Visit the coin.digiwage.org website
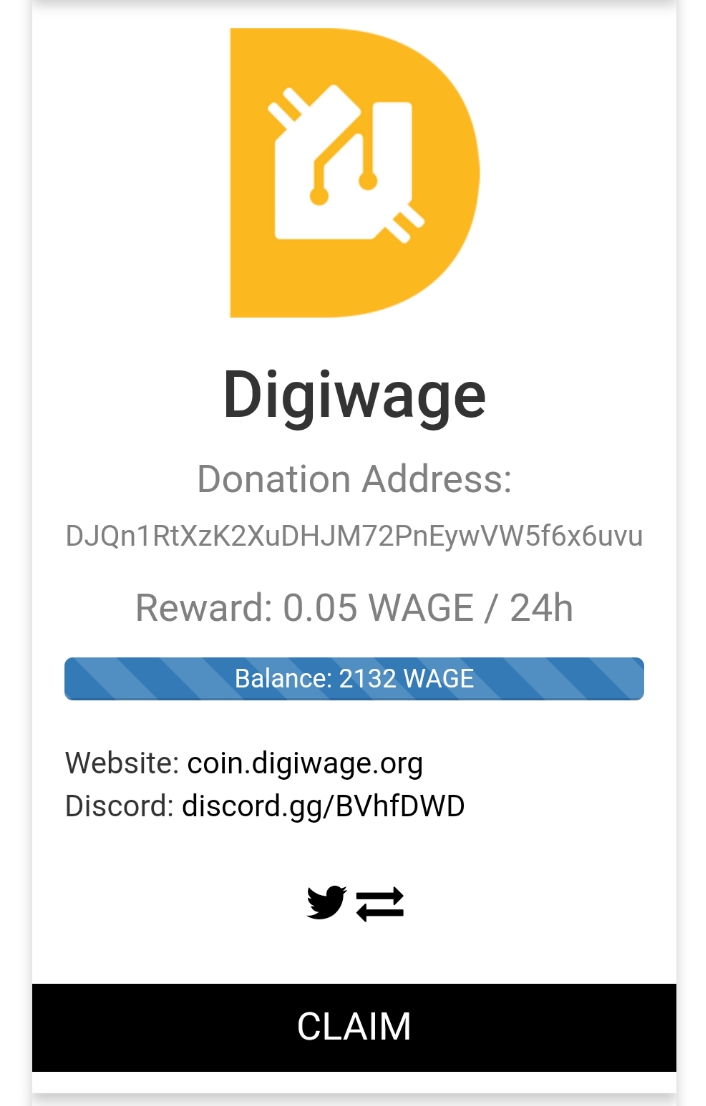The height and width of the screenshot is (1106, 706). 305,764
